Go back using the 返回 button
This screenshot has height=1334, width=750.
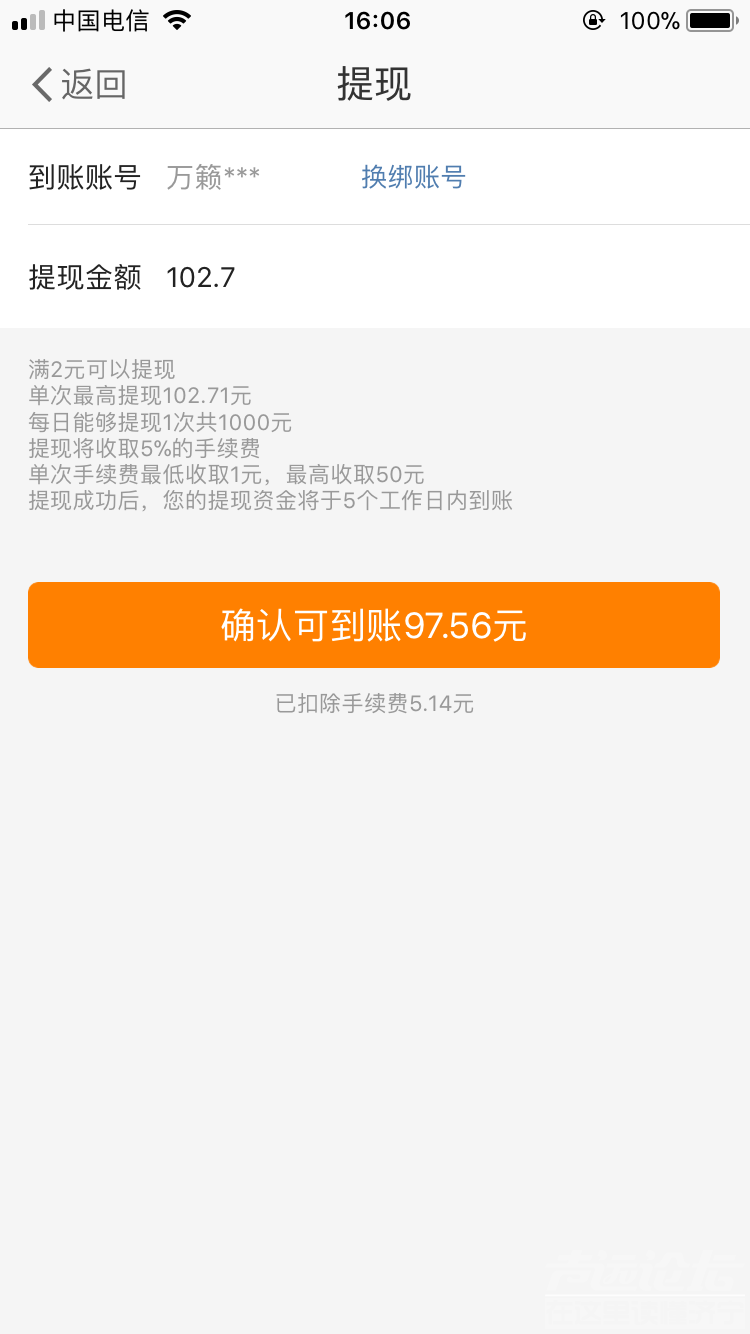(78, 85)
